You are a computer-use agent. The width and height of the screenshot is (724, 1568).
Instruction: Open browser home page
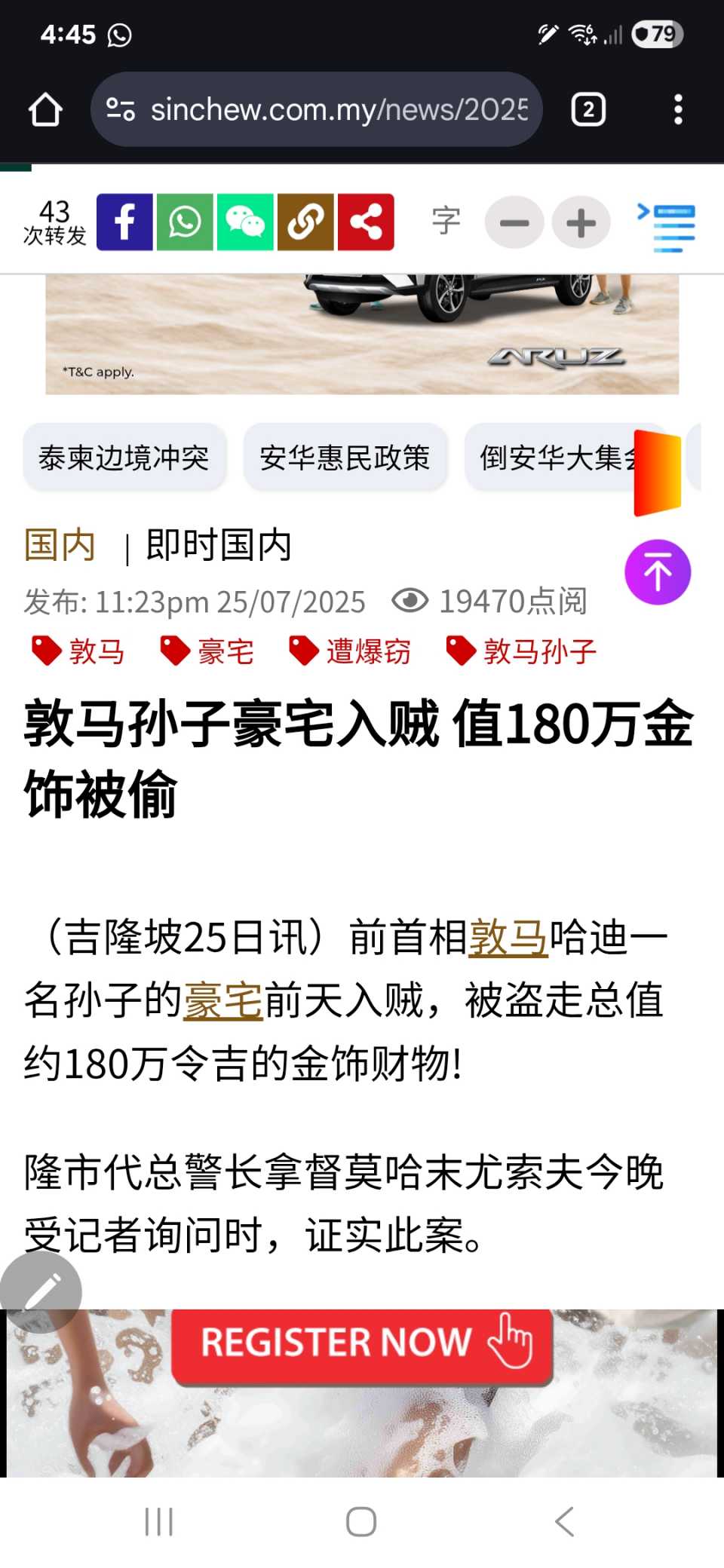point(45,110)
